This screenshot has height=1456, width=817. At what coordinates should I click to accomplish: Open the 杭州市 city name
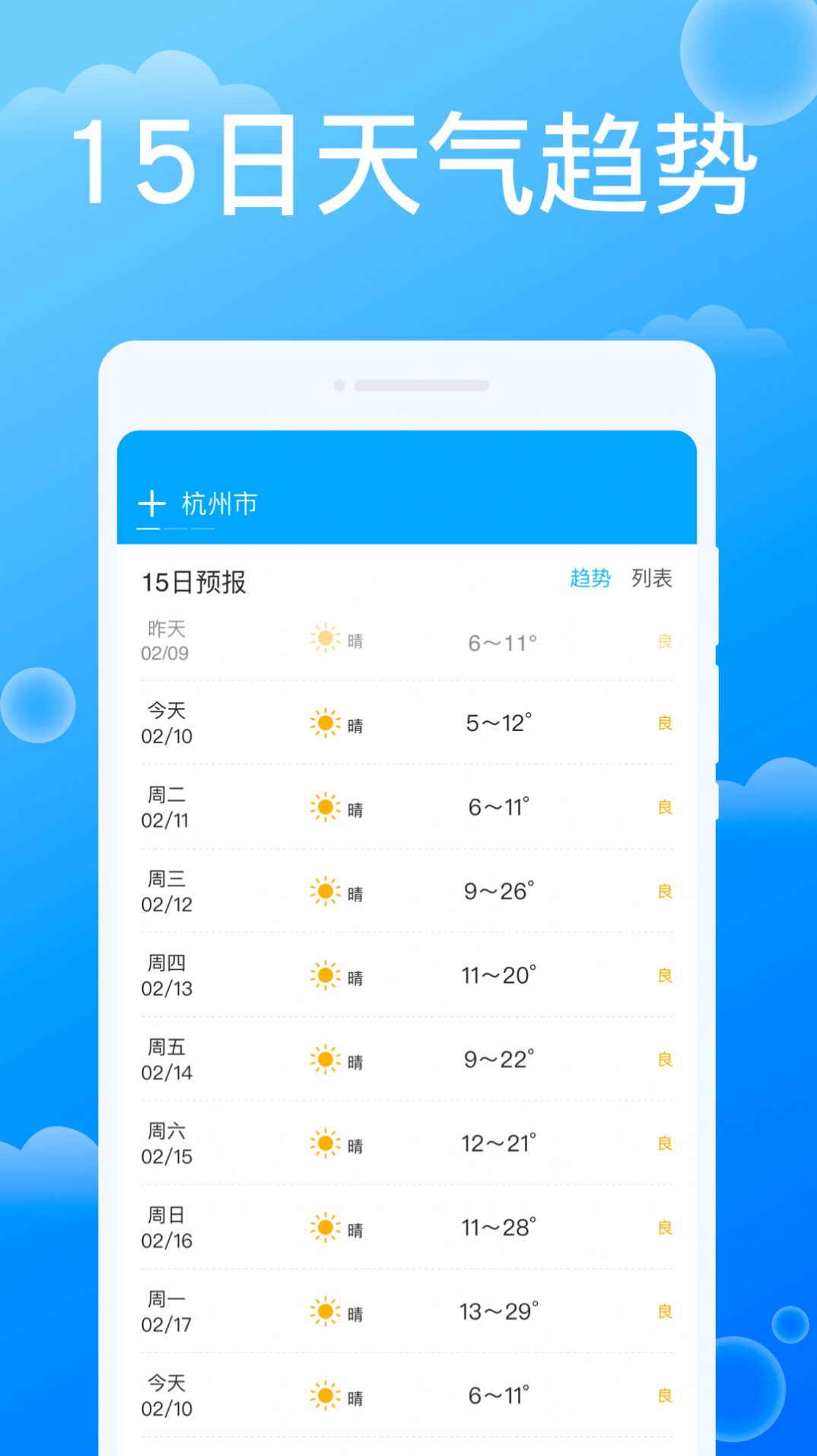click(x=218, y=504)
